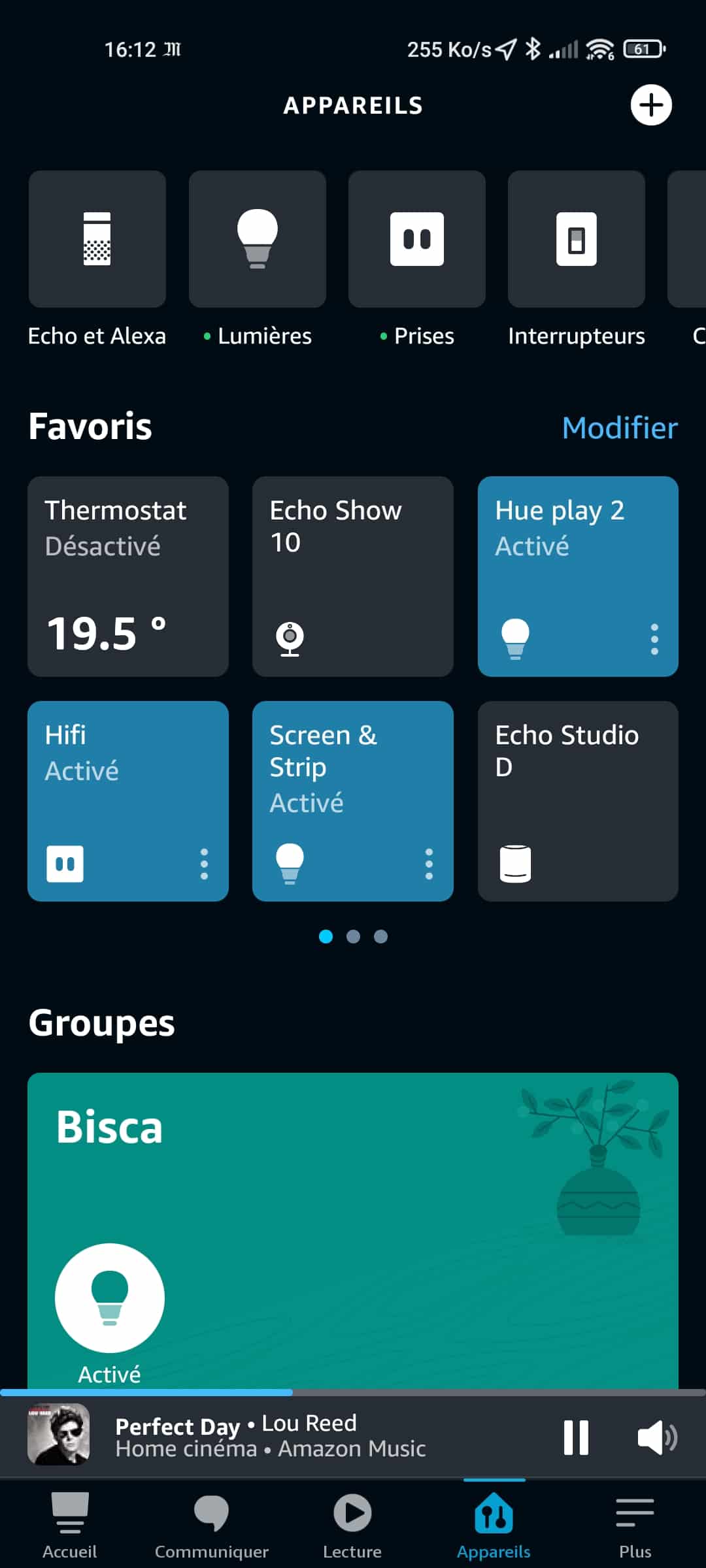
Task: Open options menu for Hue play 2
Action: pos(654,639)
